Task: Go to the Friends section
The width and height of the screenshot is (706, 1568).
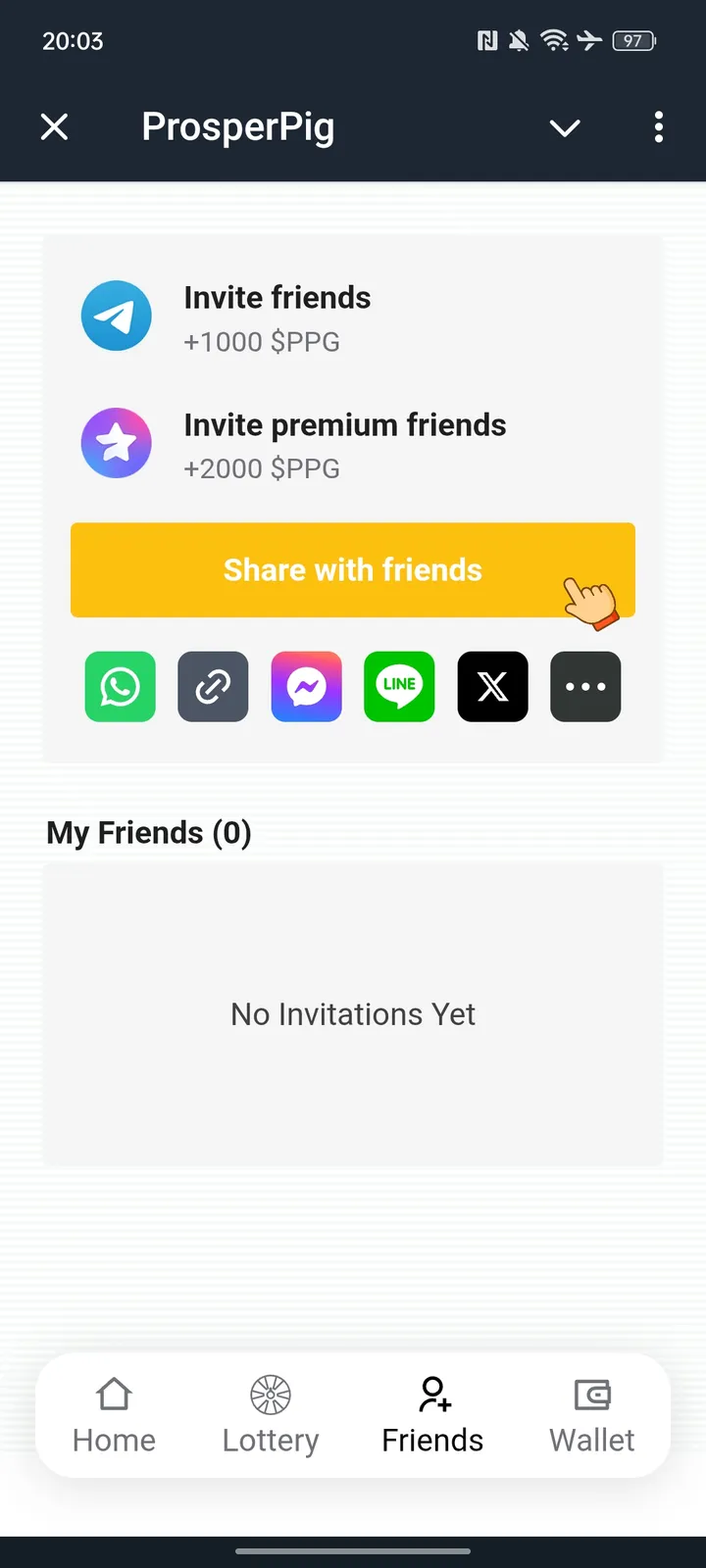Action: coord(431,1414)
